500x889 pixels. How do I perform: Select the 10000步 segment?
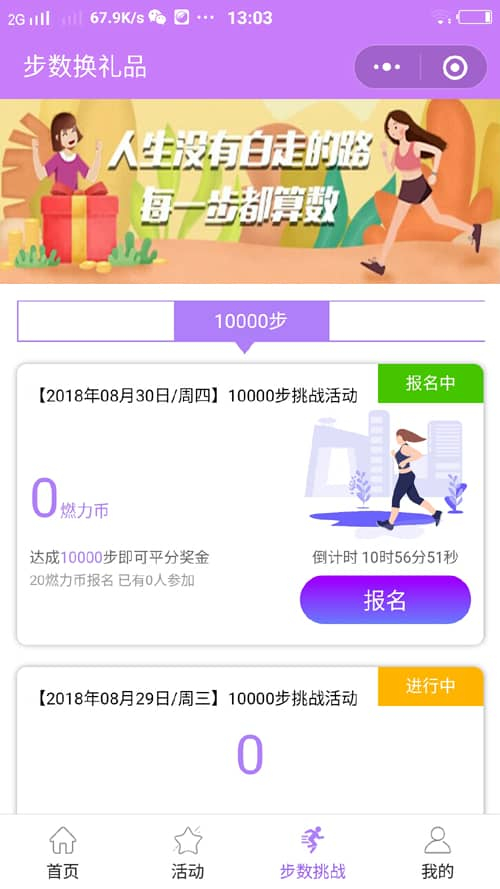coord(251,321)
